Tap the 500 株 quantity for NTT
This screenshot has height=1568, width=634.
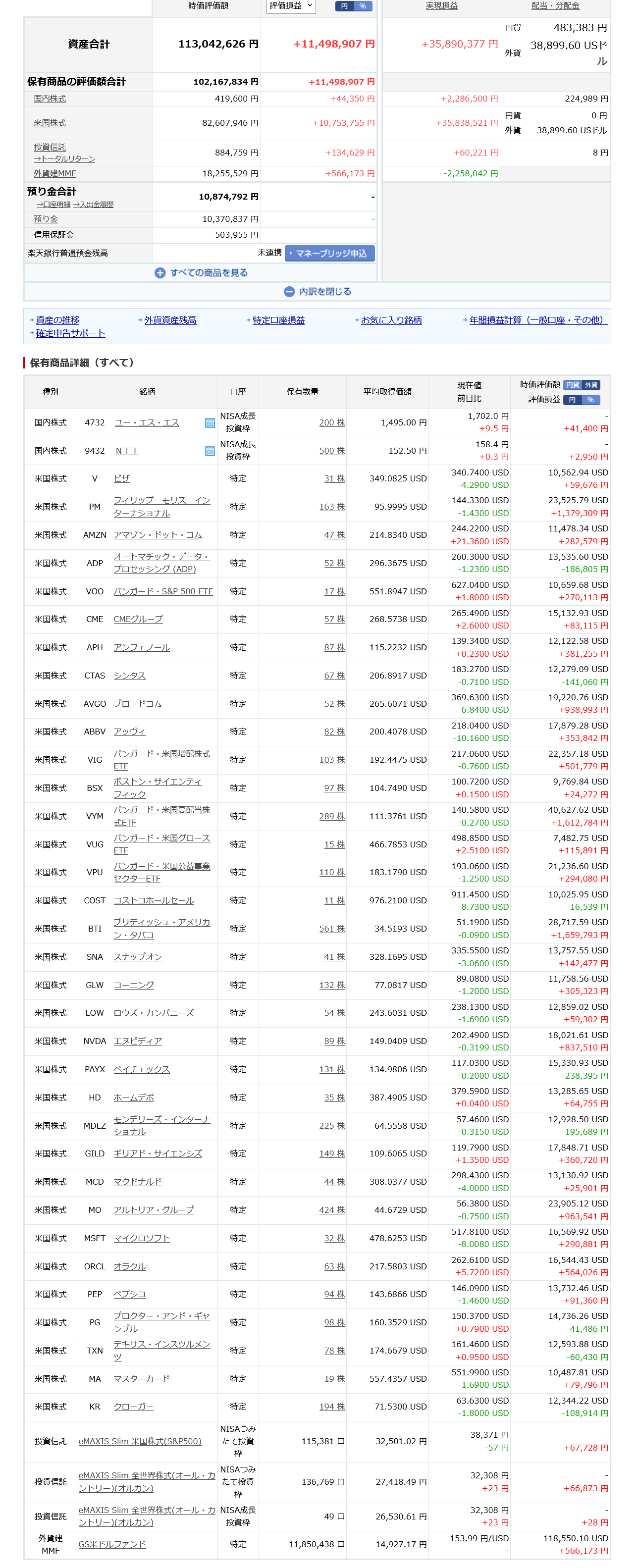[x=332, y=451]
